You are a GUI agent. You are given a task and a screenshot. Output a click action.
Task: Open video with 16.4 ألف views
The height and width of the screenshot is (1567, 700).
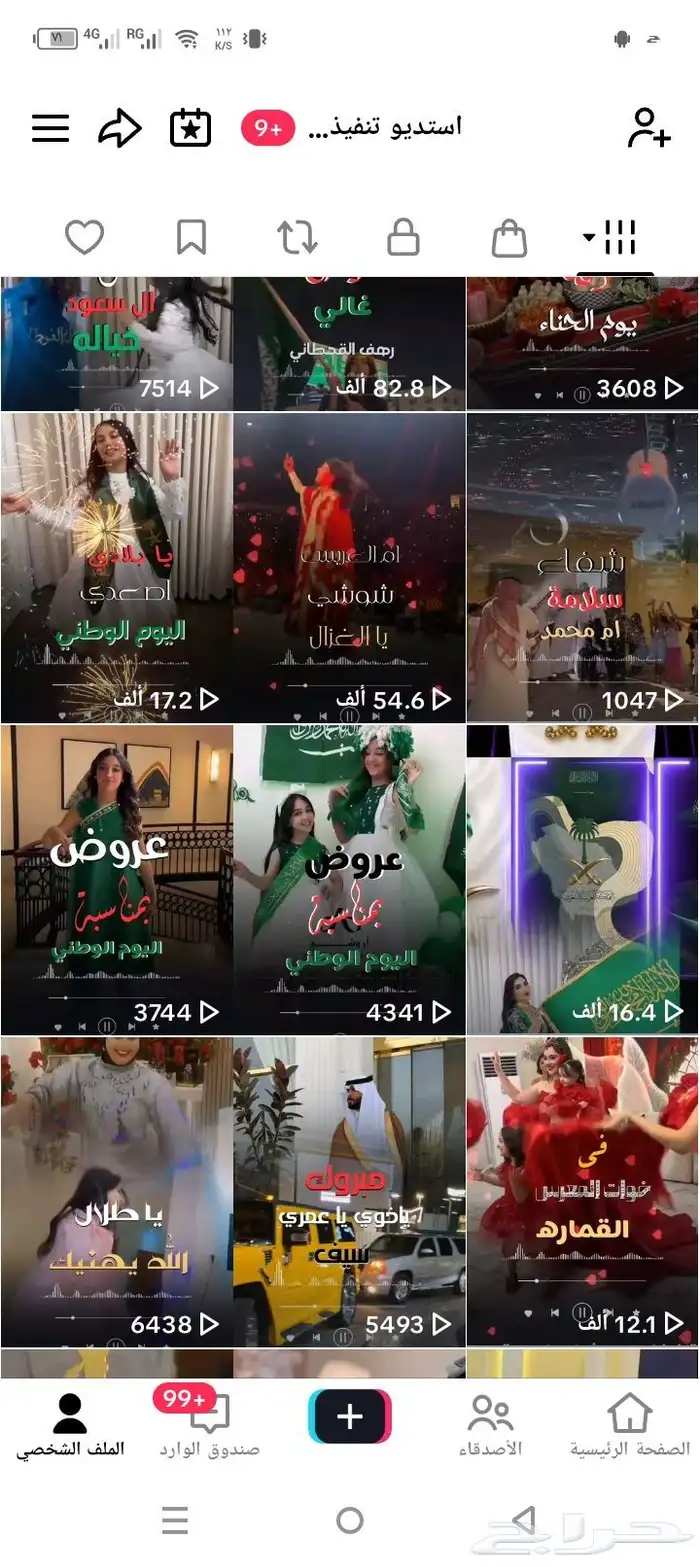(x=582, y=879)
